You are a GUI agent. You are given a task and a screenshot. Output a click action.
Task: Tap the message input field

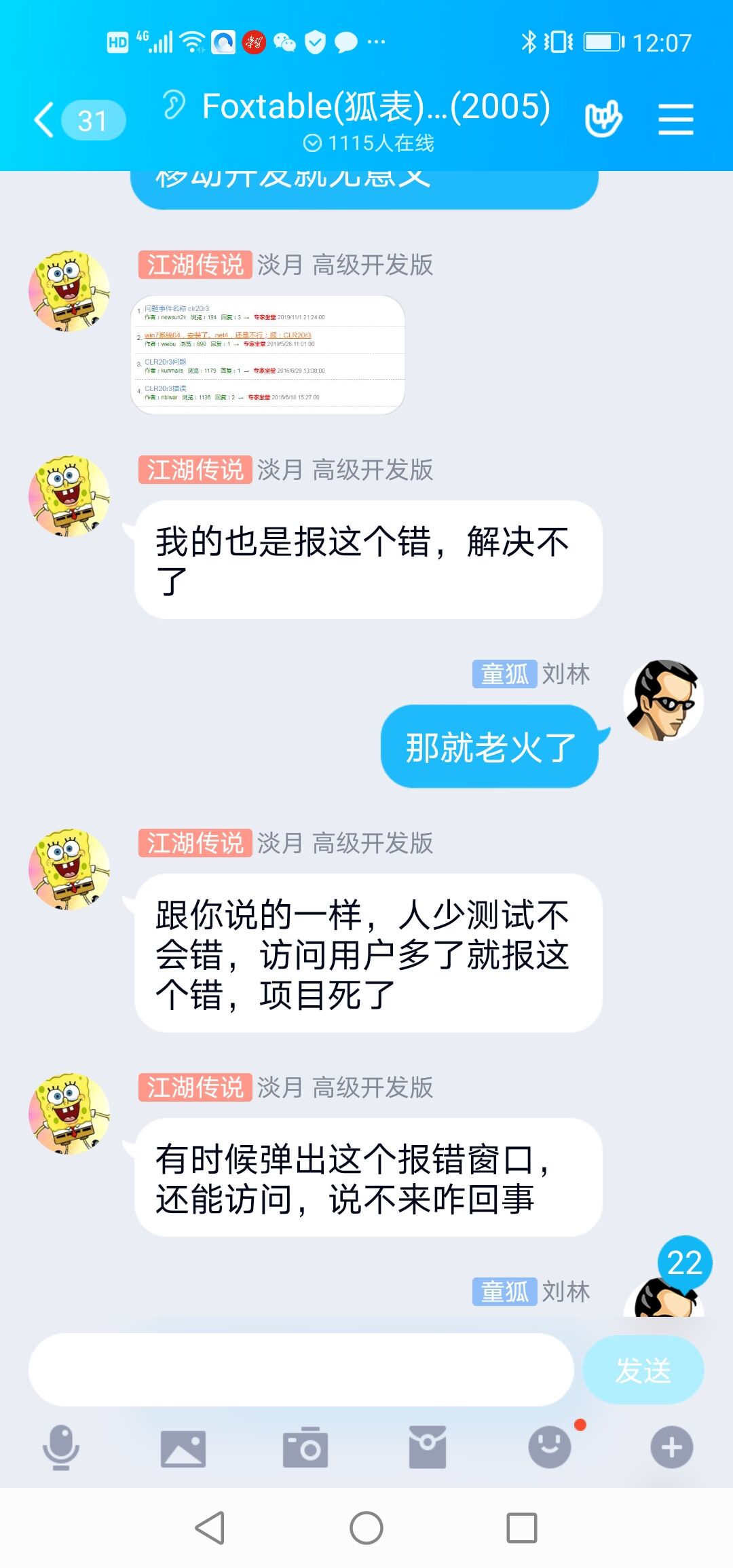(301, 1370)
